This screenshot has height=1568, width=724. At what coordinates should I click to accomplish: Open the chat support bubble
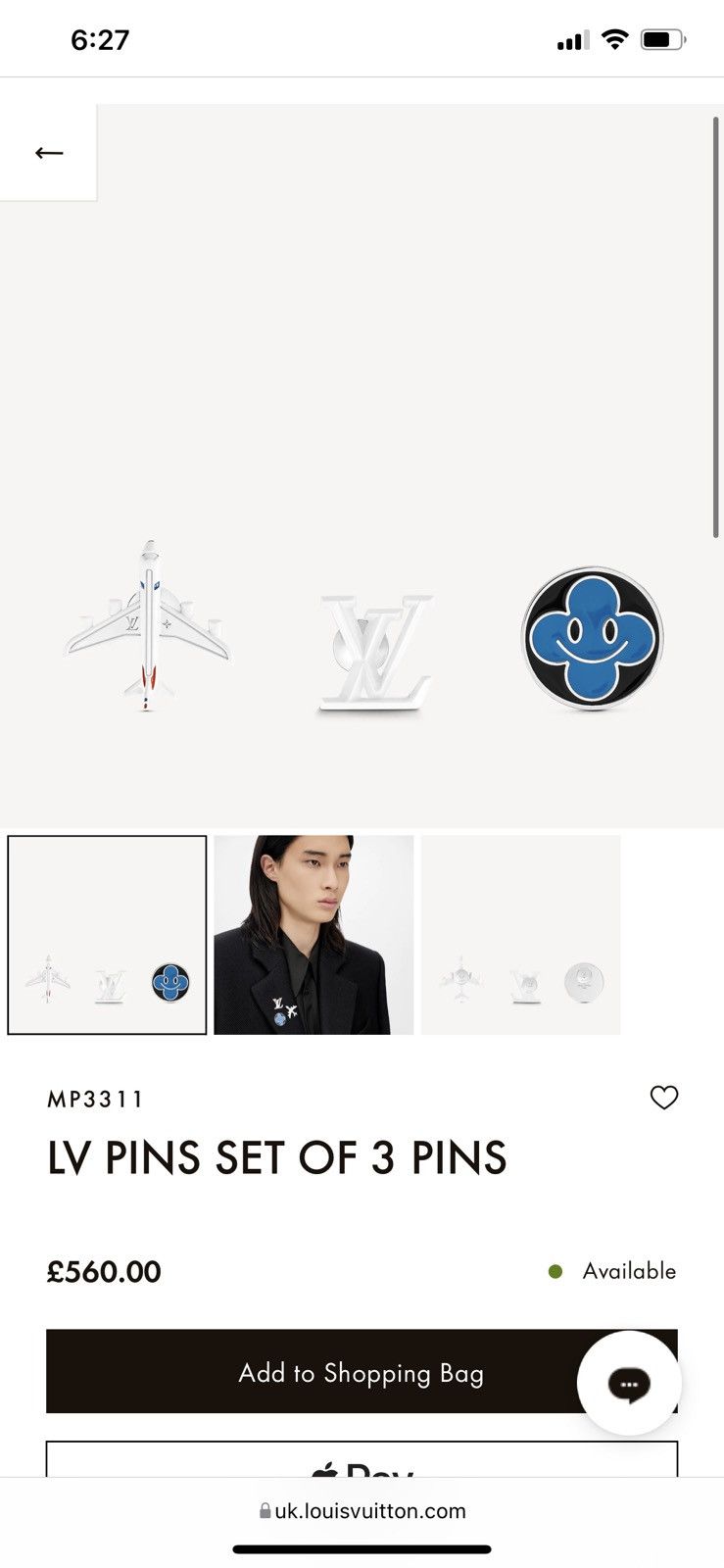(x=628, y=1382)
